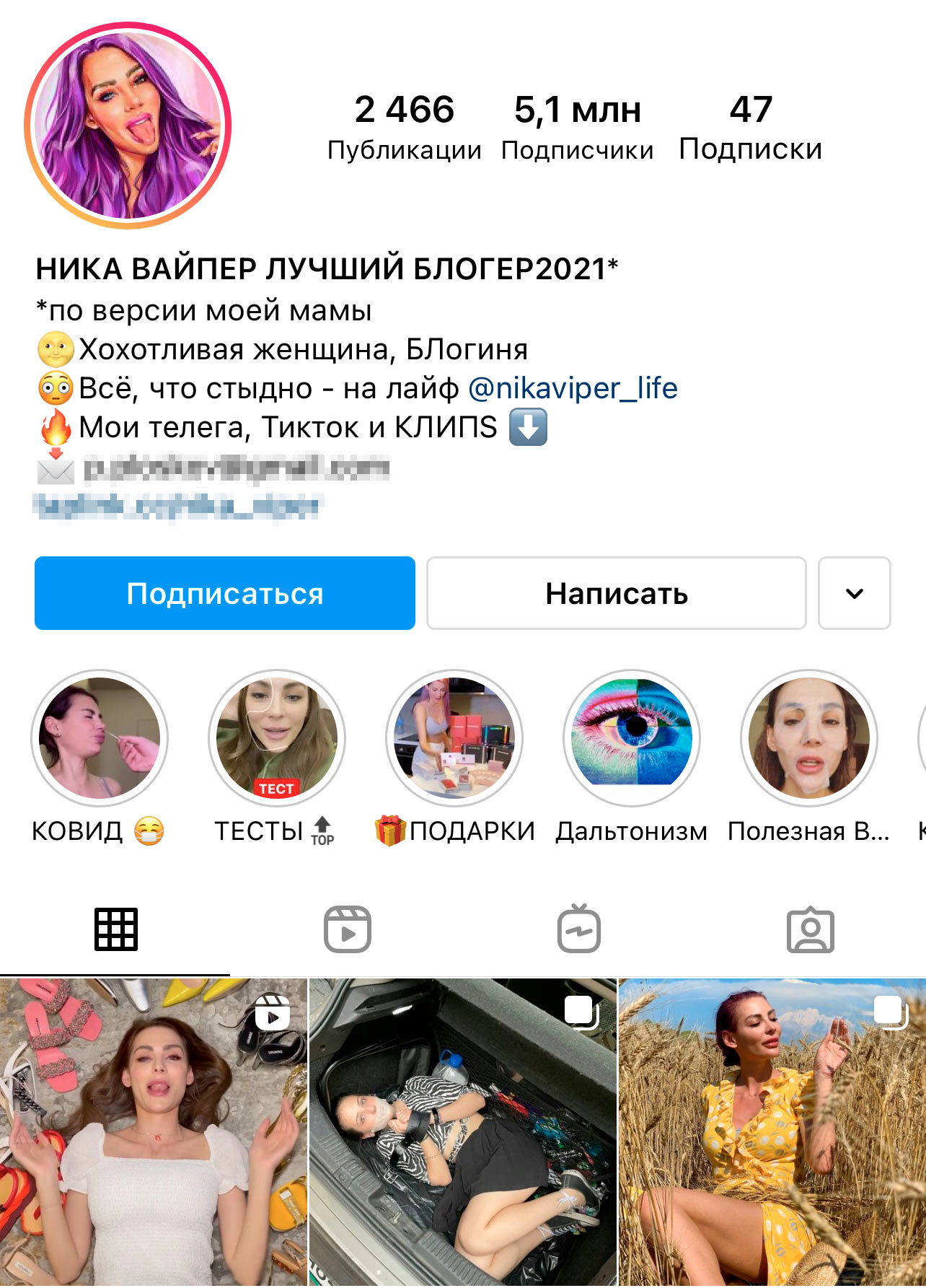
Task: Open the Полезная В... story highlight
Action: click(808, 737)
